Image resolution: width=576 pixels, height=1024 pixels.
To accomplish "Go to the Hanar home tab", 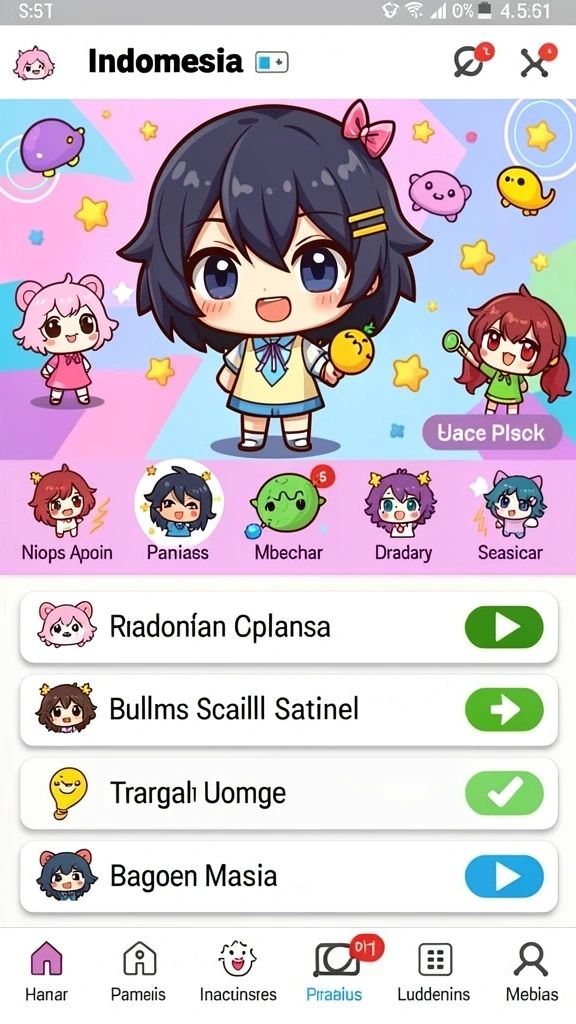I will tap(46, 971).
